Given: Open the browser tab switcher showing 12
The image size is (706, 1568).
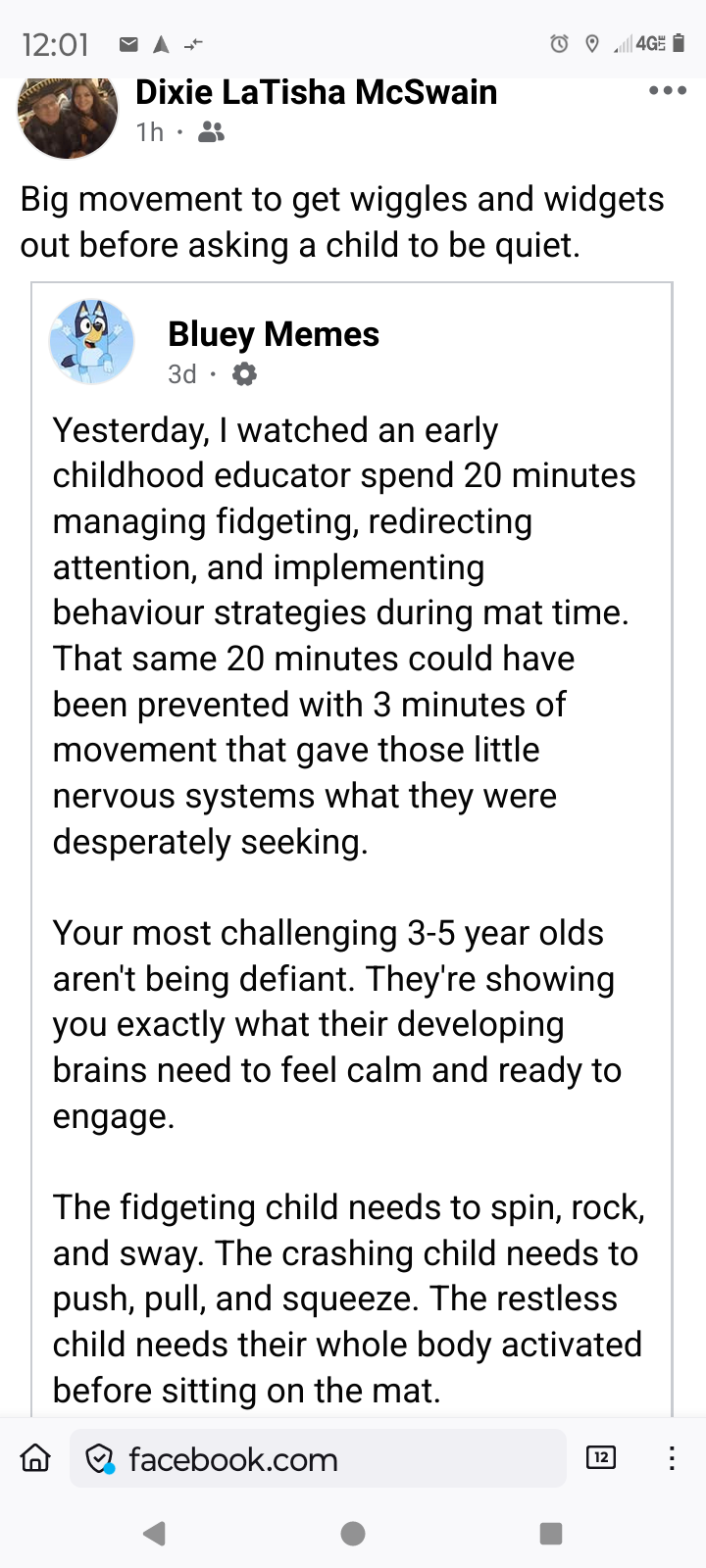Looking at the screenshot, I should pyautogui.click(x=600, y=1458).
